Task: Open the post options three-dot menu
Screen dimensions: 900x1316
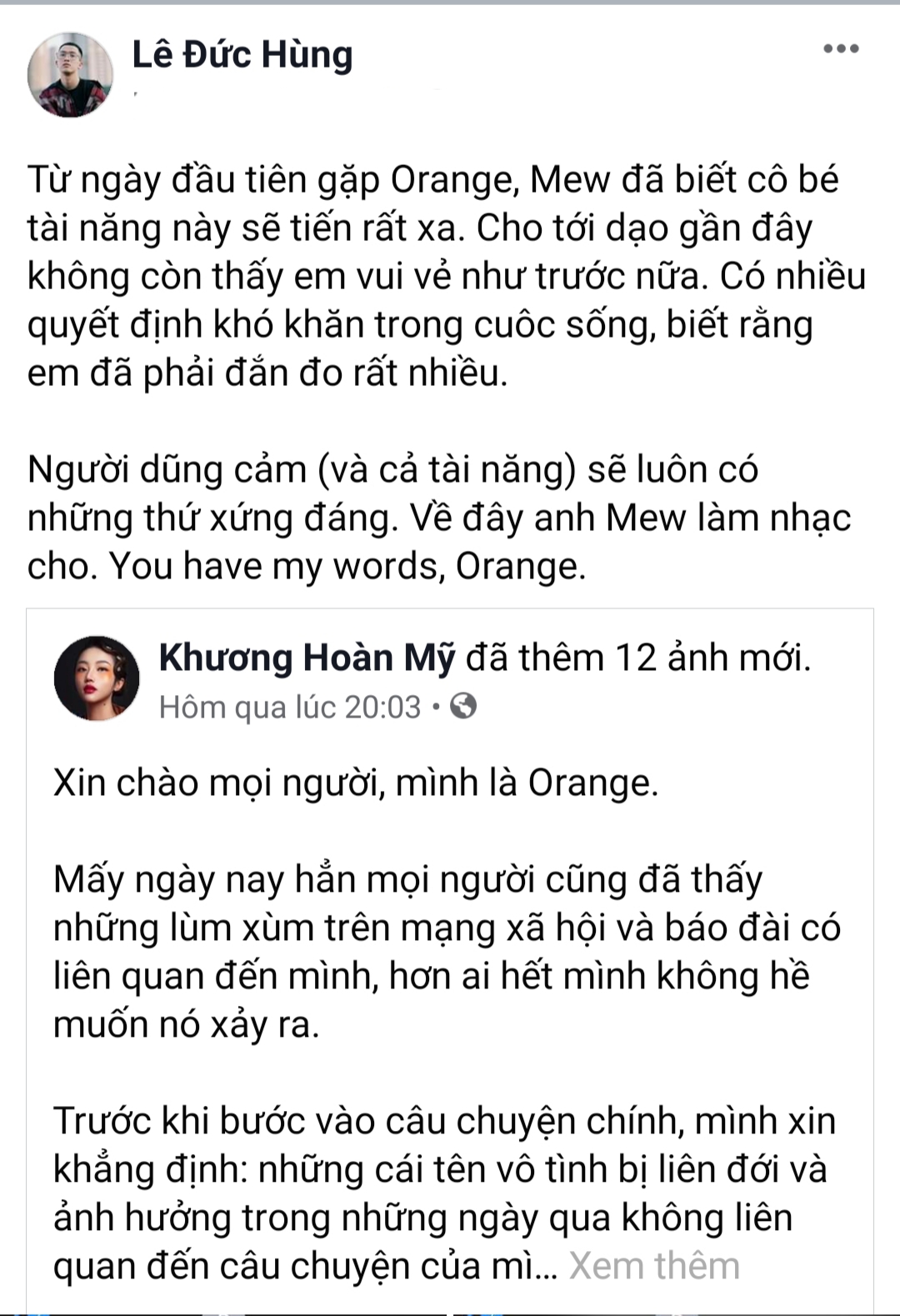Action: click(x=840, y=49)
